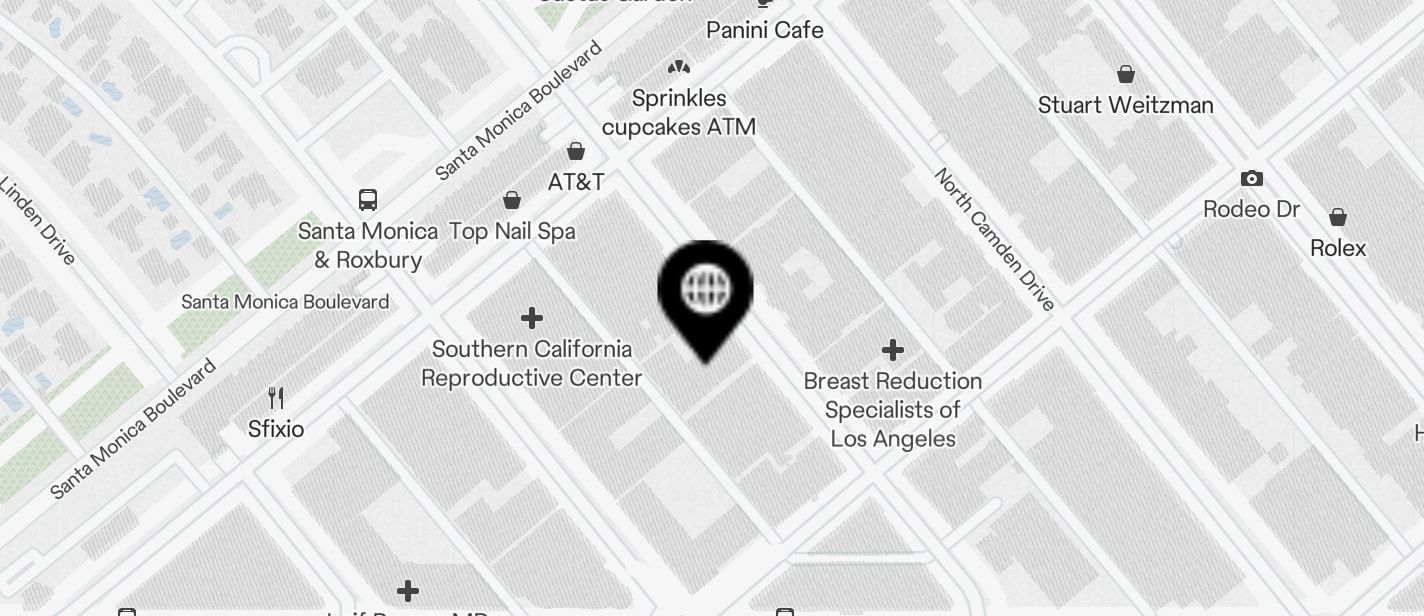Select the Southern California Reproductive Center marker
This screenshot has width=1424, height=616.
click(532, 319)
